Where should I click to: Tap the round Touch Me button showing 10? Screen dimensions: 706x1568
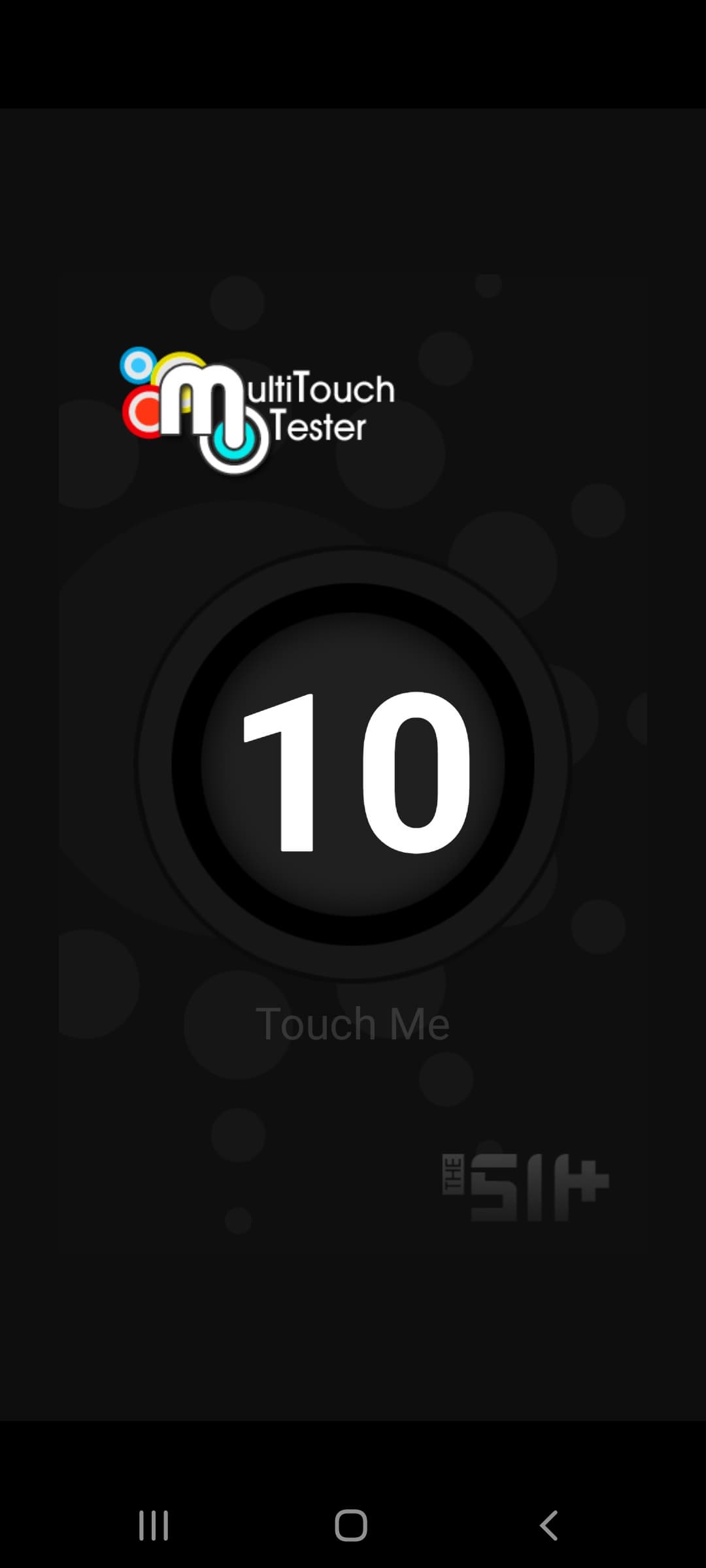pyautogui.click(x=353, y=764)
